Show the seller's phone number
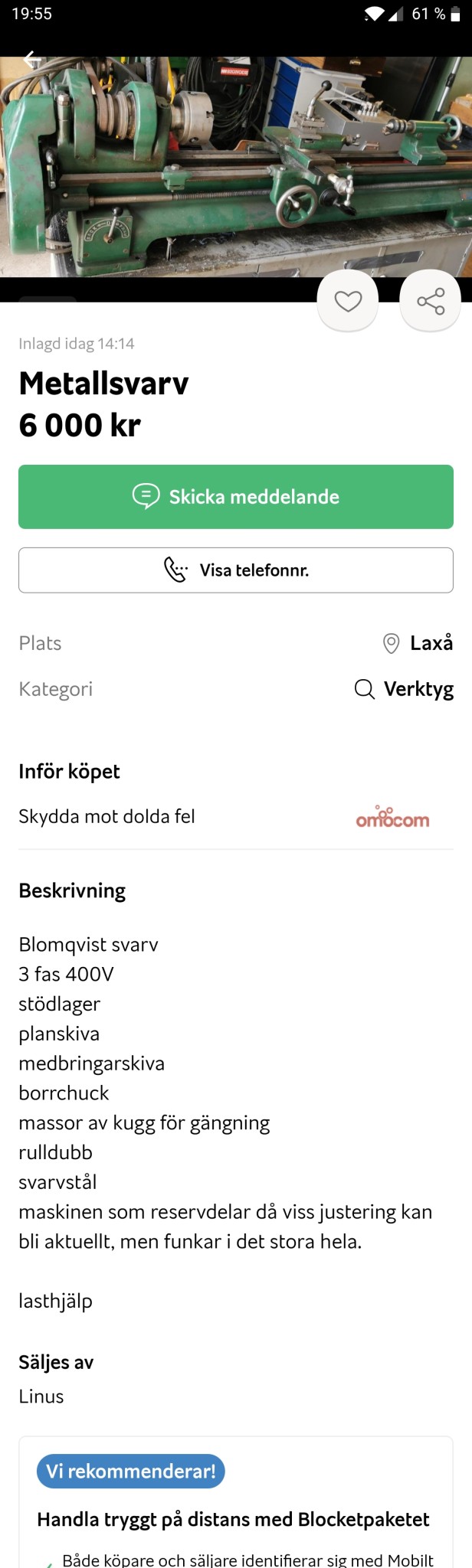472x1568 pixels. click(x=236, y=570)
